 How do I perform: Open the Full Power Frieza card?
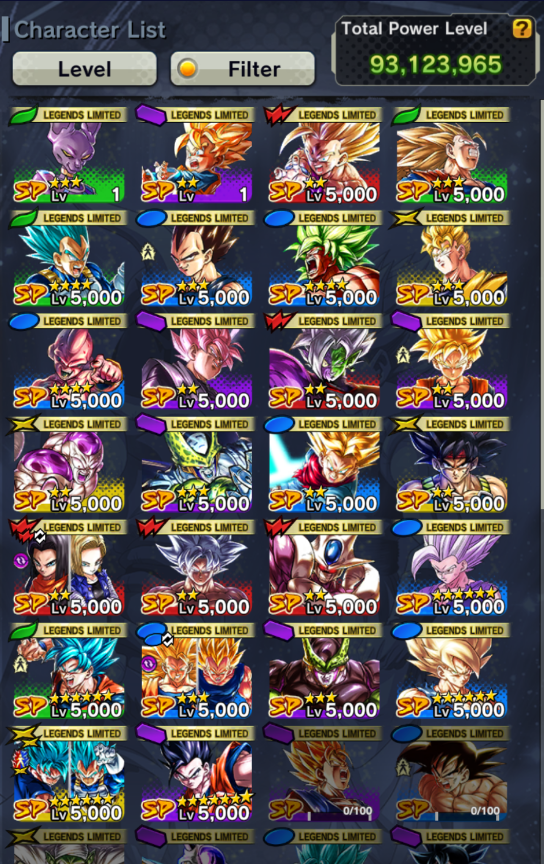[69, 465]
